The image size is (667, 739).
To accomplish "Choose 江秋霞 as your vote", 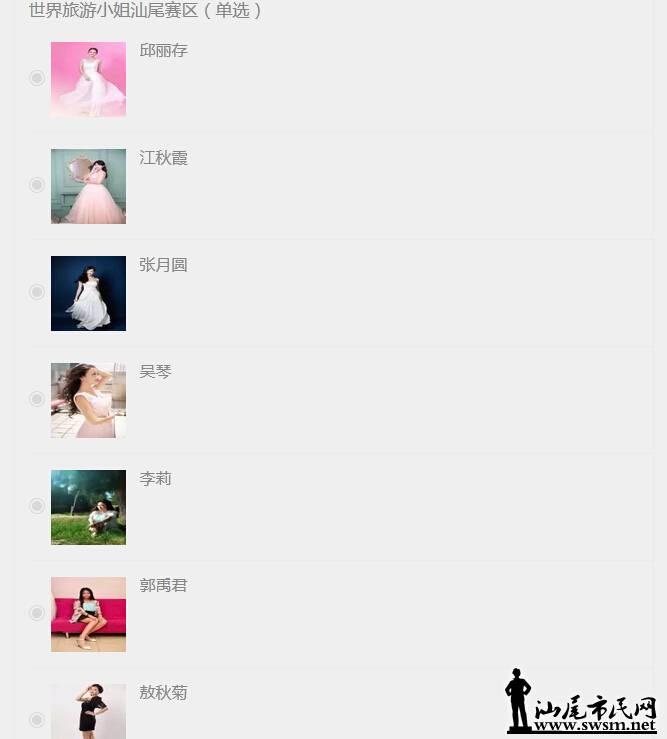I will point(37,185).
